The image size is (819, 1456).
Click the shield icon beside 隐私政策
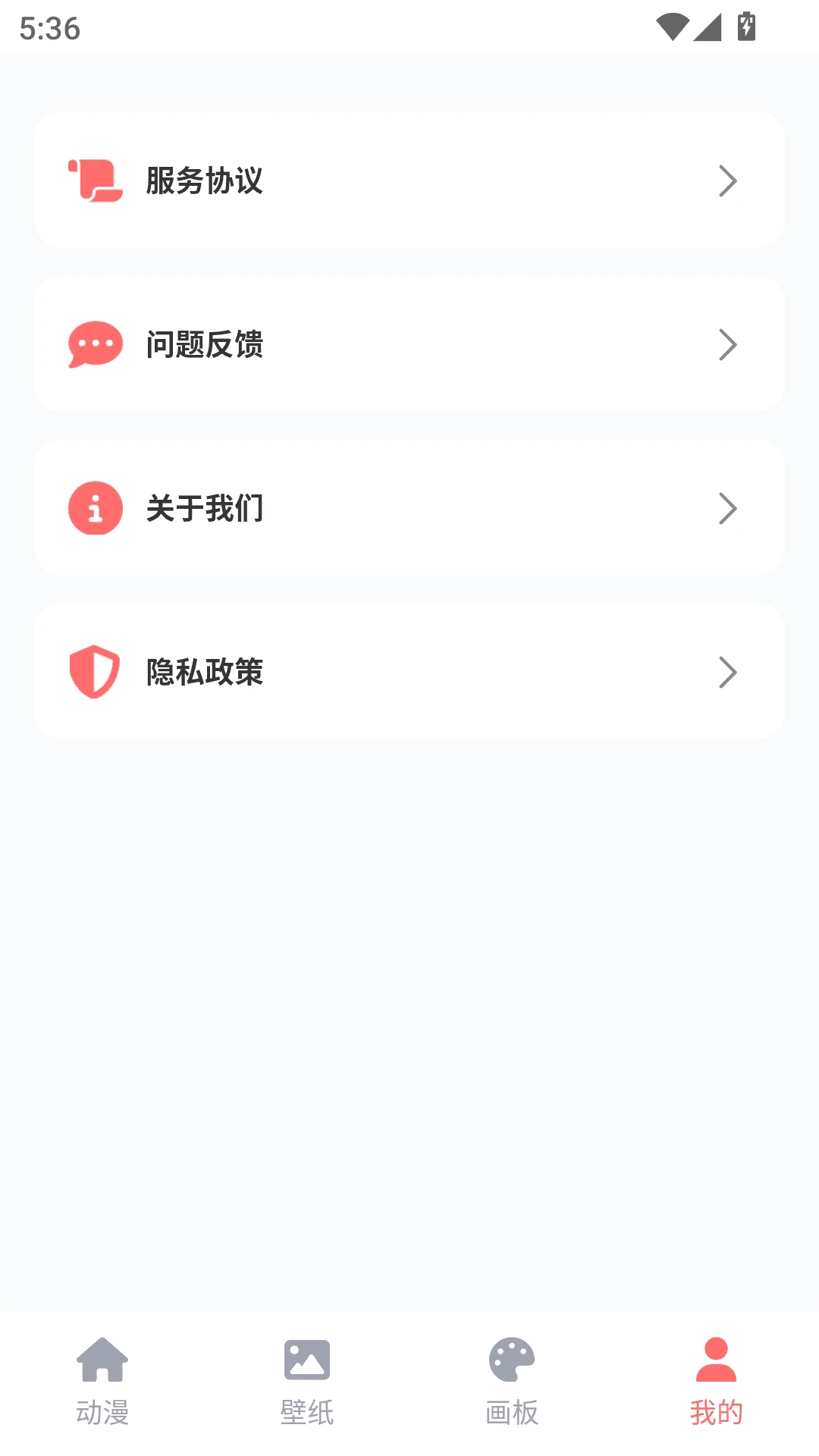coord(95,671)
